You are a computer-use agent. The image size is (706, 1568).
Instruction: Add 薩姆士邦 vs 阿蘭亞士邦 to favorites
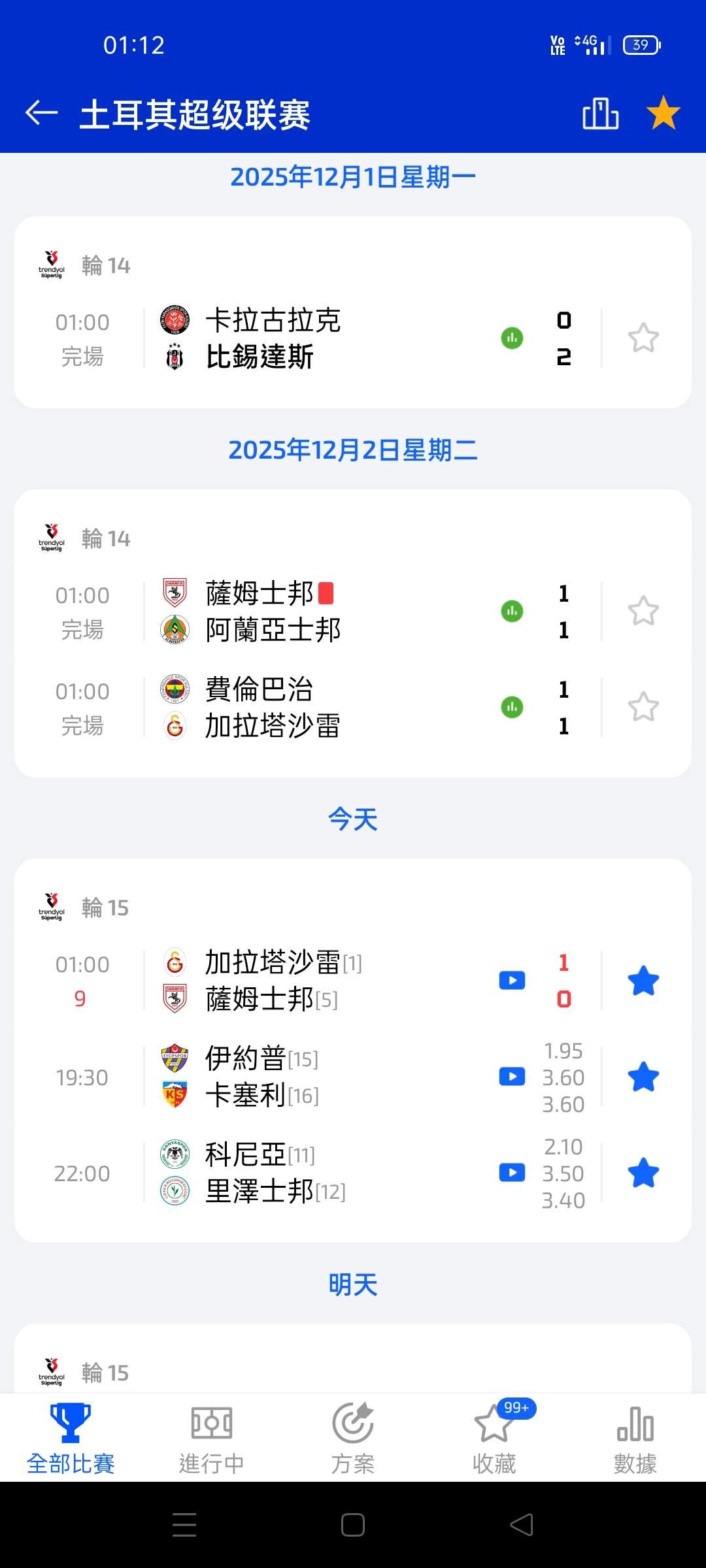pos(643,612)
